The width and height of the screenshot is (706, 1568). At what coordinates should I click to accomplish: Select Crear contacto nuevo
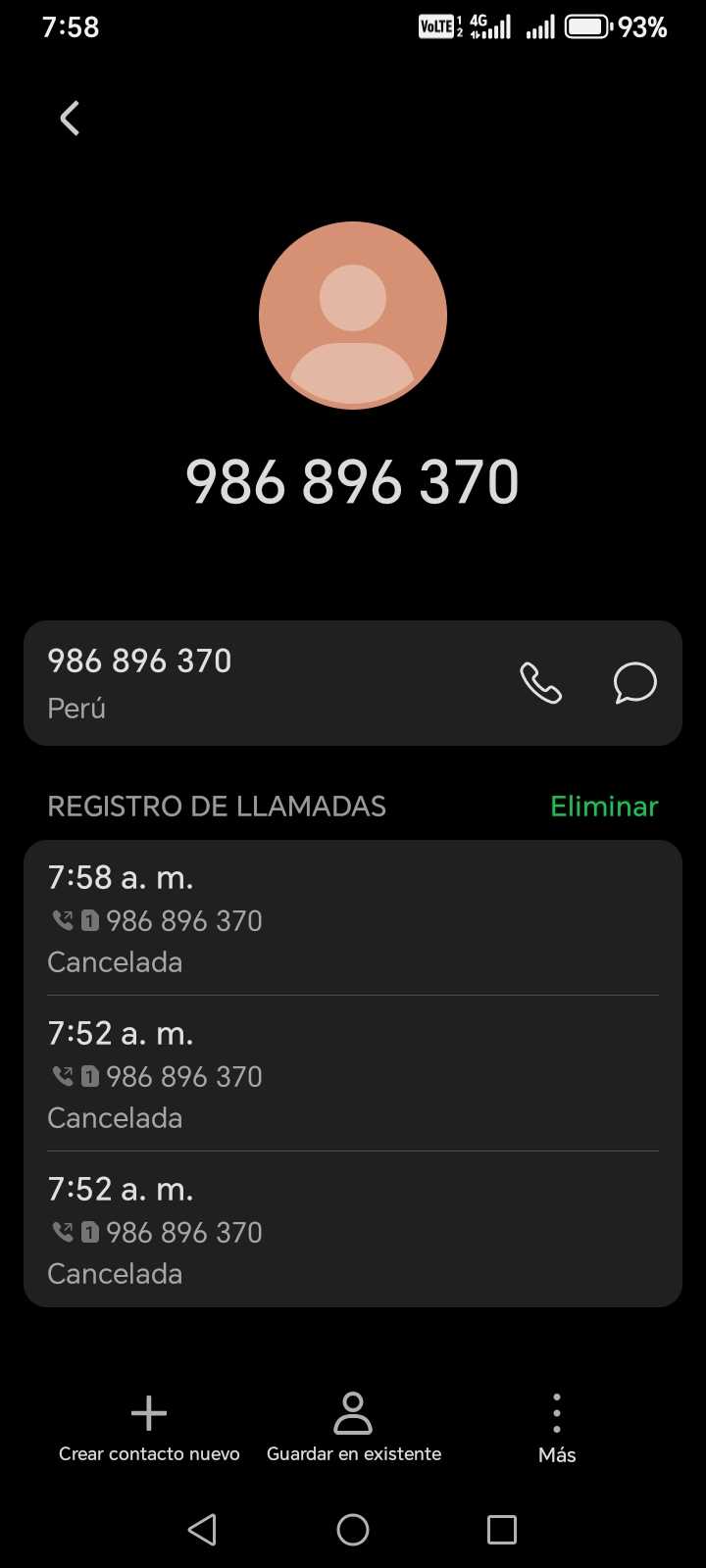[149, 1427]
